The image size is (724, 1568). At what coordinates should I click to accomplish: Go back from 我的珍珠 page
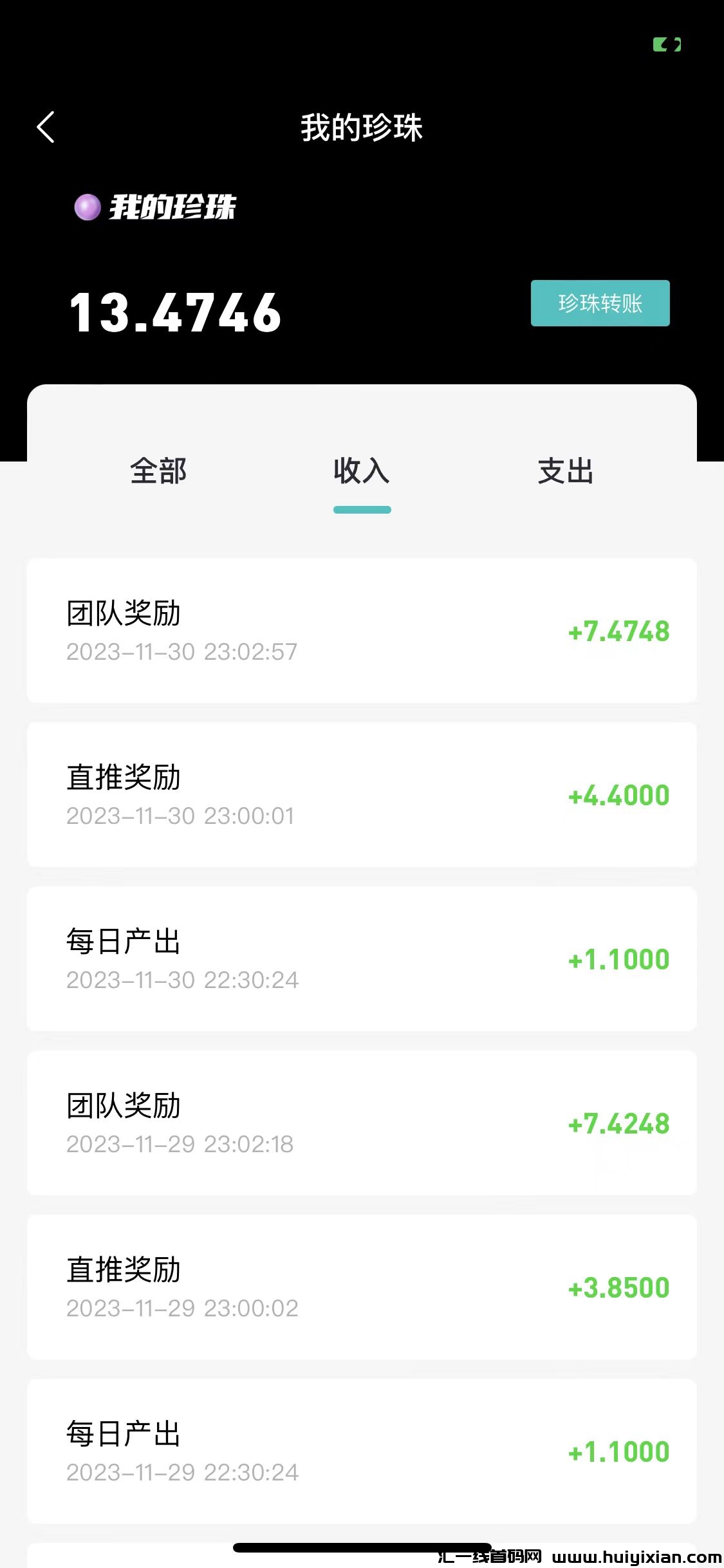(46, 127)
